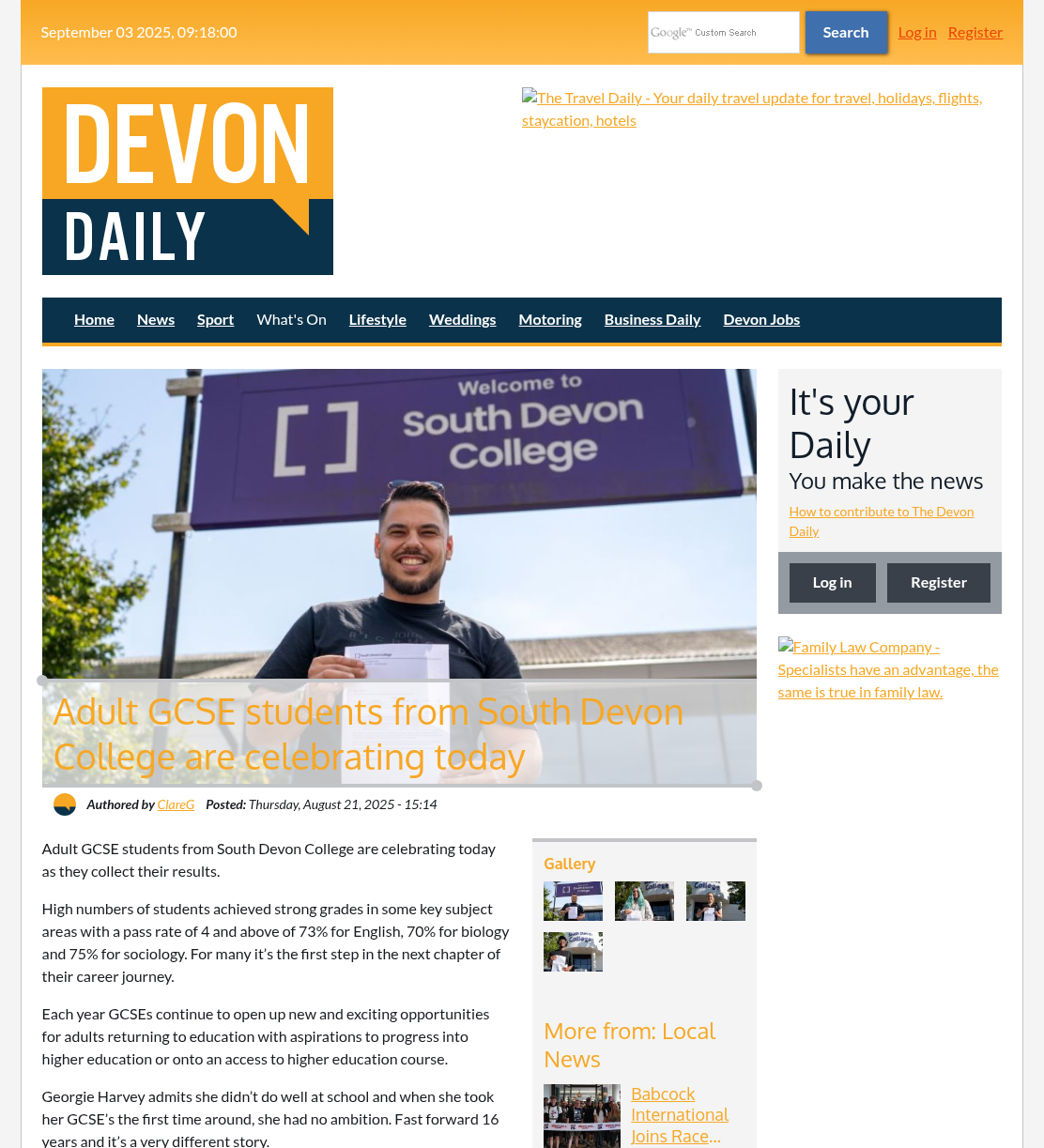
Task: Go to the Motoring section
Action: pos(550,319)
